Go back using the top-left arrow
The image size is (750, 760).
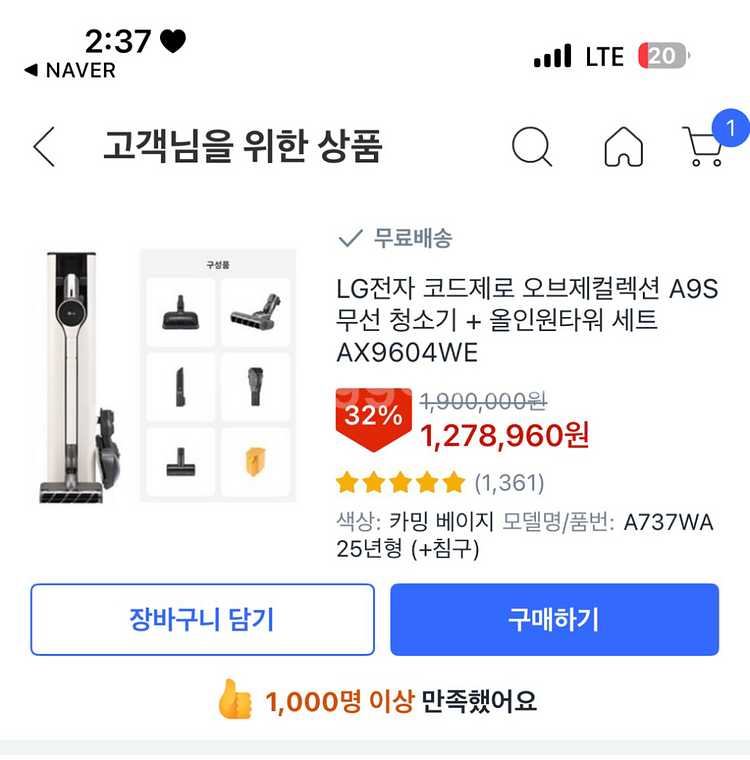pyautogui.click(x=44, y=147)
